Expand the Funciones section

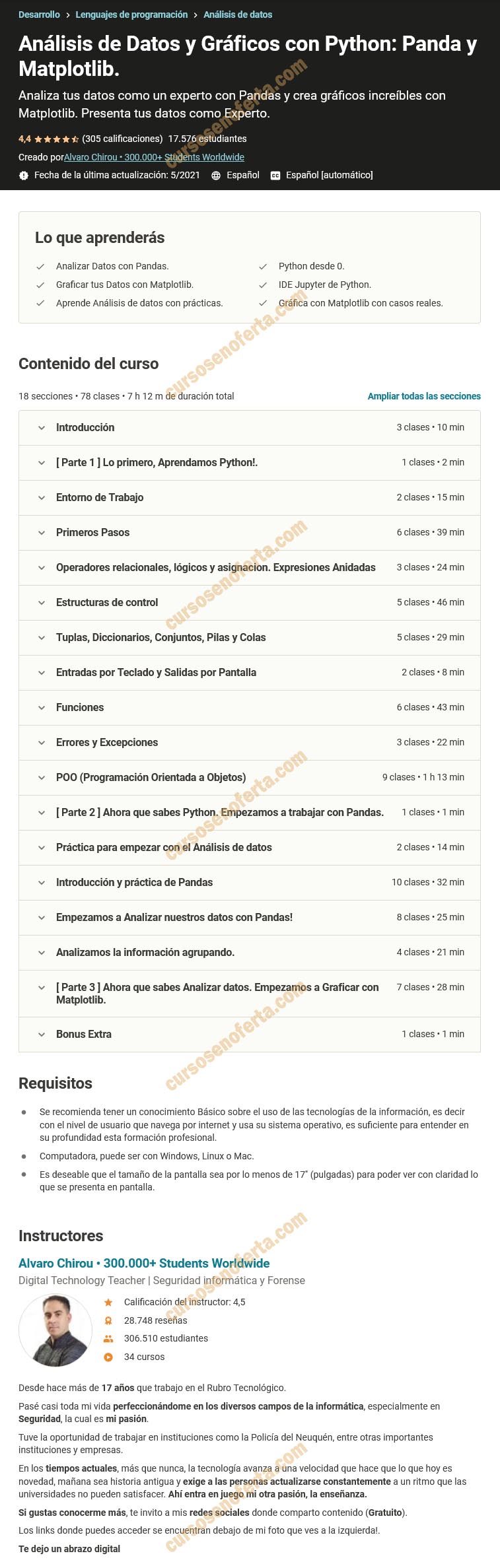(x=80, y=708)
